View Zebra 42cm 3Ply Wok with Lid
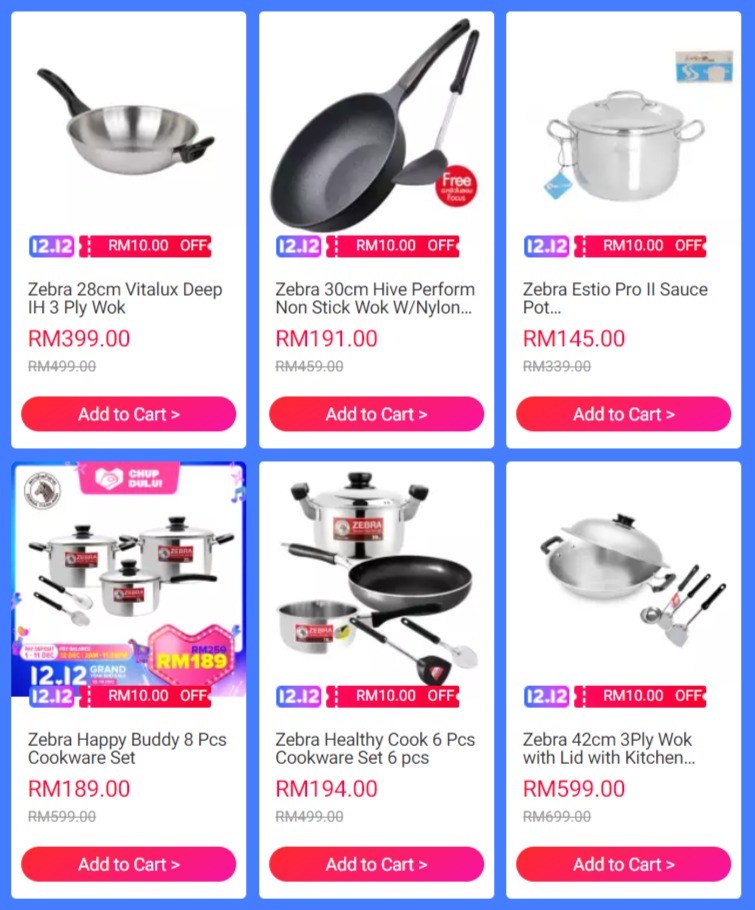This screenshot has width=755, height=910. [608, 748]
